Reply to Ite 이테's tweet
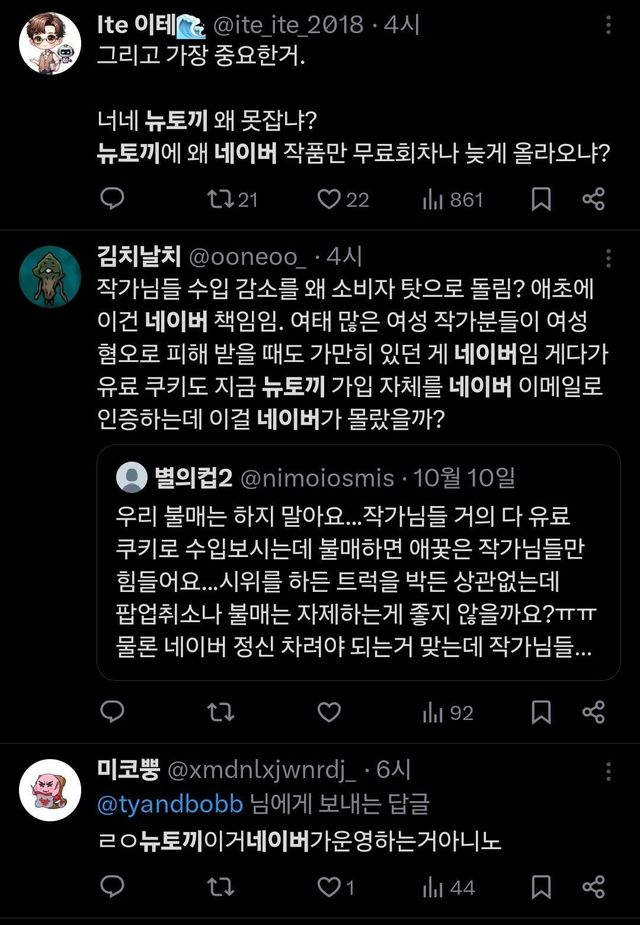Viewport: 640px width, 925px height. coord(113,199)
